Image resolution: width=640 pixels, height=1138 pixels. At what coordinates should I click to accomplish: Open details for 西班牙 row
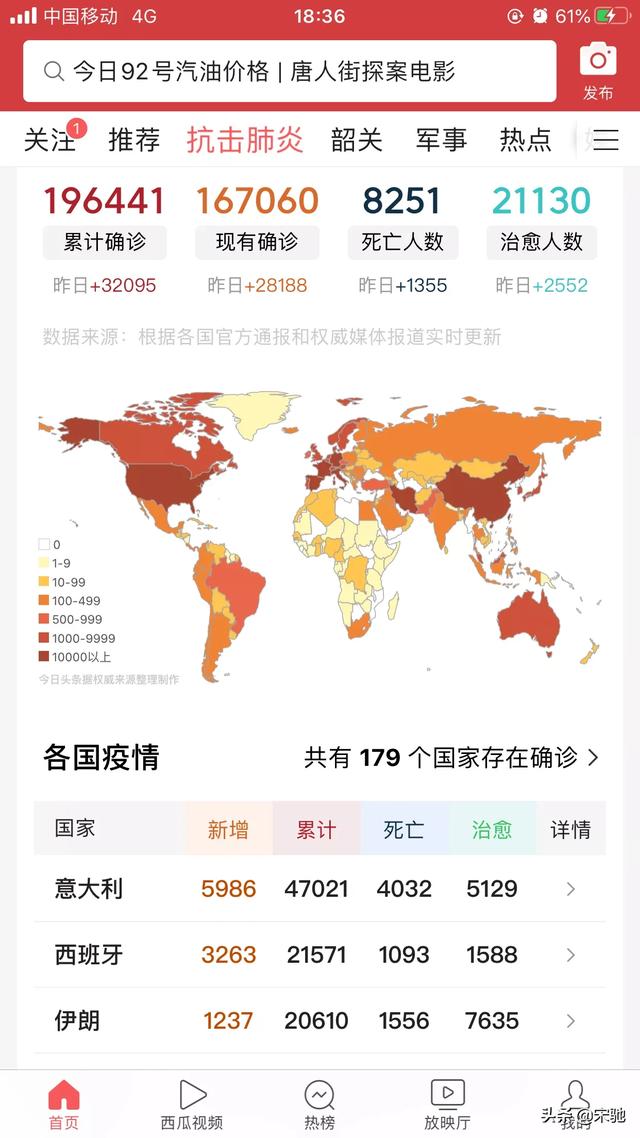(x=571, y=955)
